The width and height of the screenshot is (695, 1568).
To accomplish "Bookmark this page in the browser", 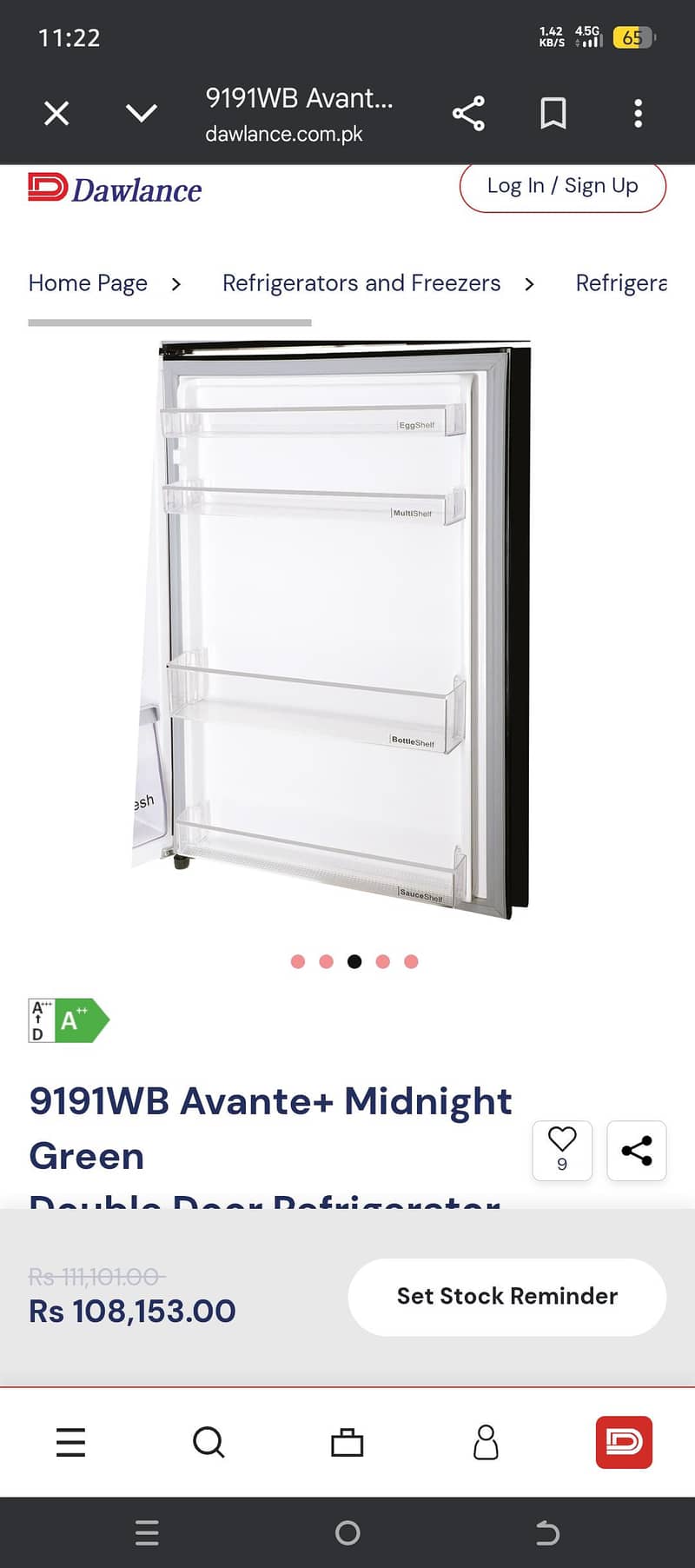I will point(553,114).
